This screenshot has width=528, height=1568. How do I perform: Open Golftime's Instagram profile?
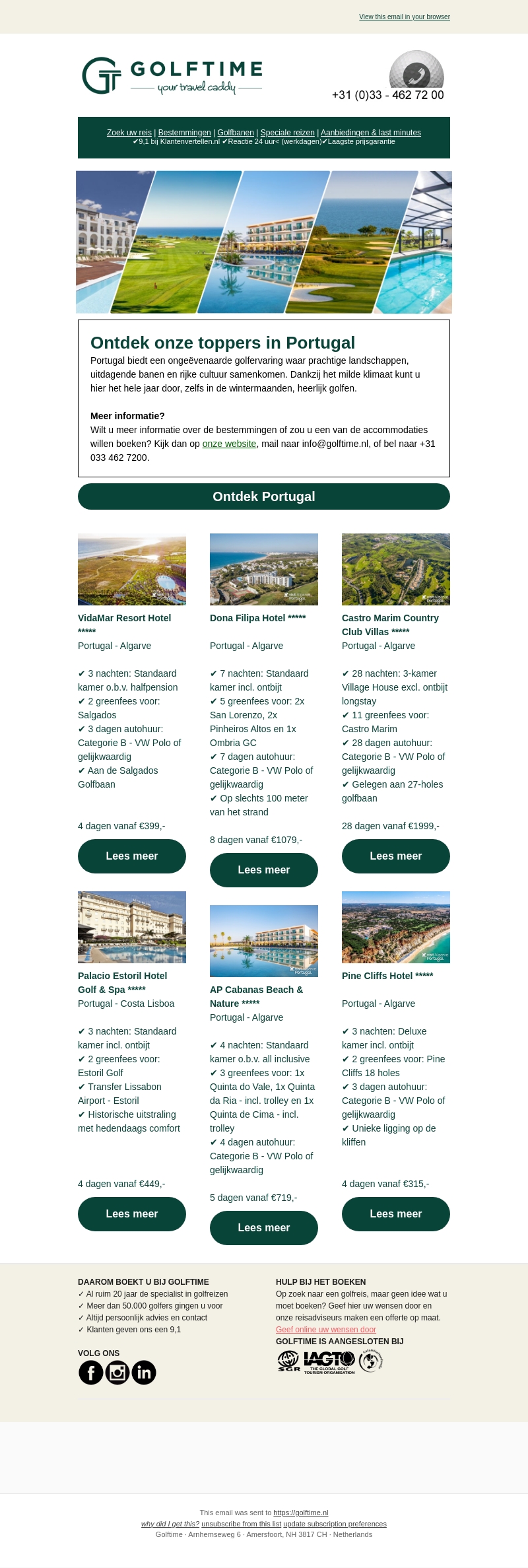[x=117, y=1373]
